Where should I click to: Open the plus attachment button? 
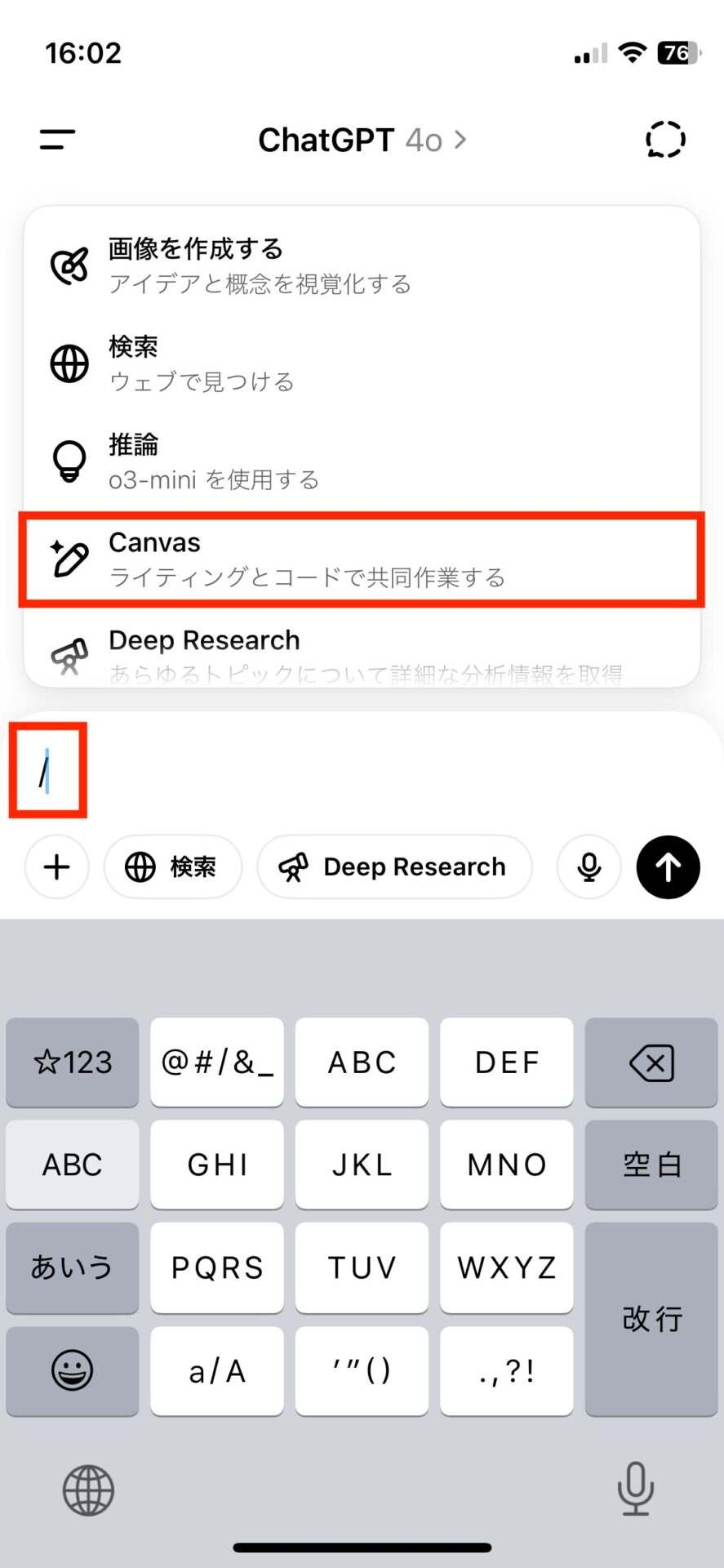pos(56,866)
